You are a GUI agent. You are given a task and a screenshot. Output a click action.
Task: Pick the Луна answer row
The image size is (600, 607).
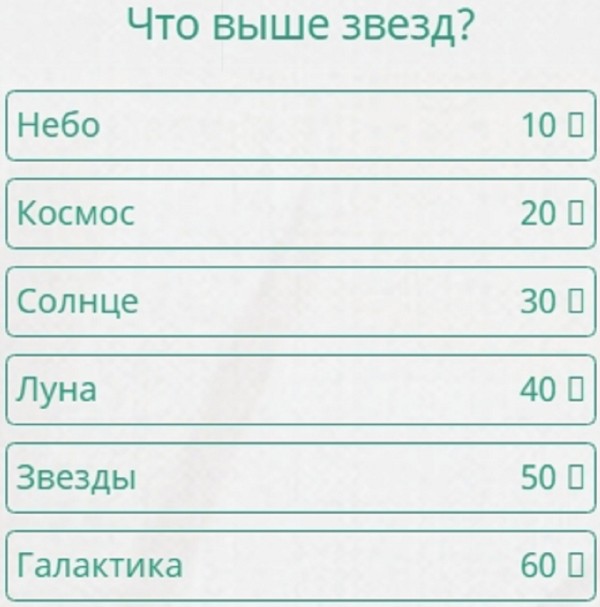click(300, 389)
